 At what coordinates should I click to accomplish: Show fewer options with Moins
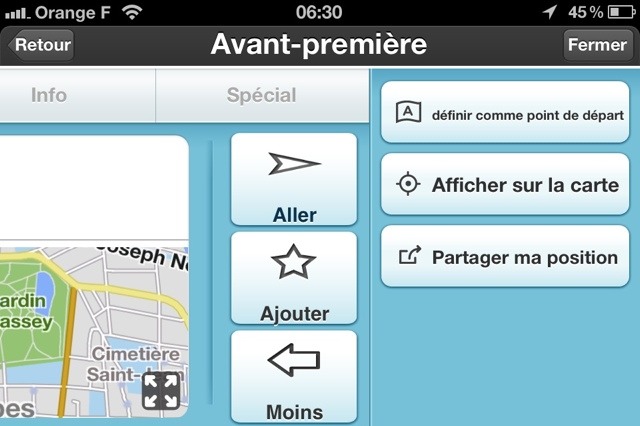click(294, 376)
